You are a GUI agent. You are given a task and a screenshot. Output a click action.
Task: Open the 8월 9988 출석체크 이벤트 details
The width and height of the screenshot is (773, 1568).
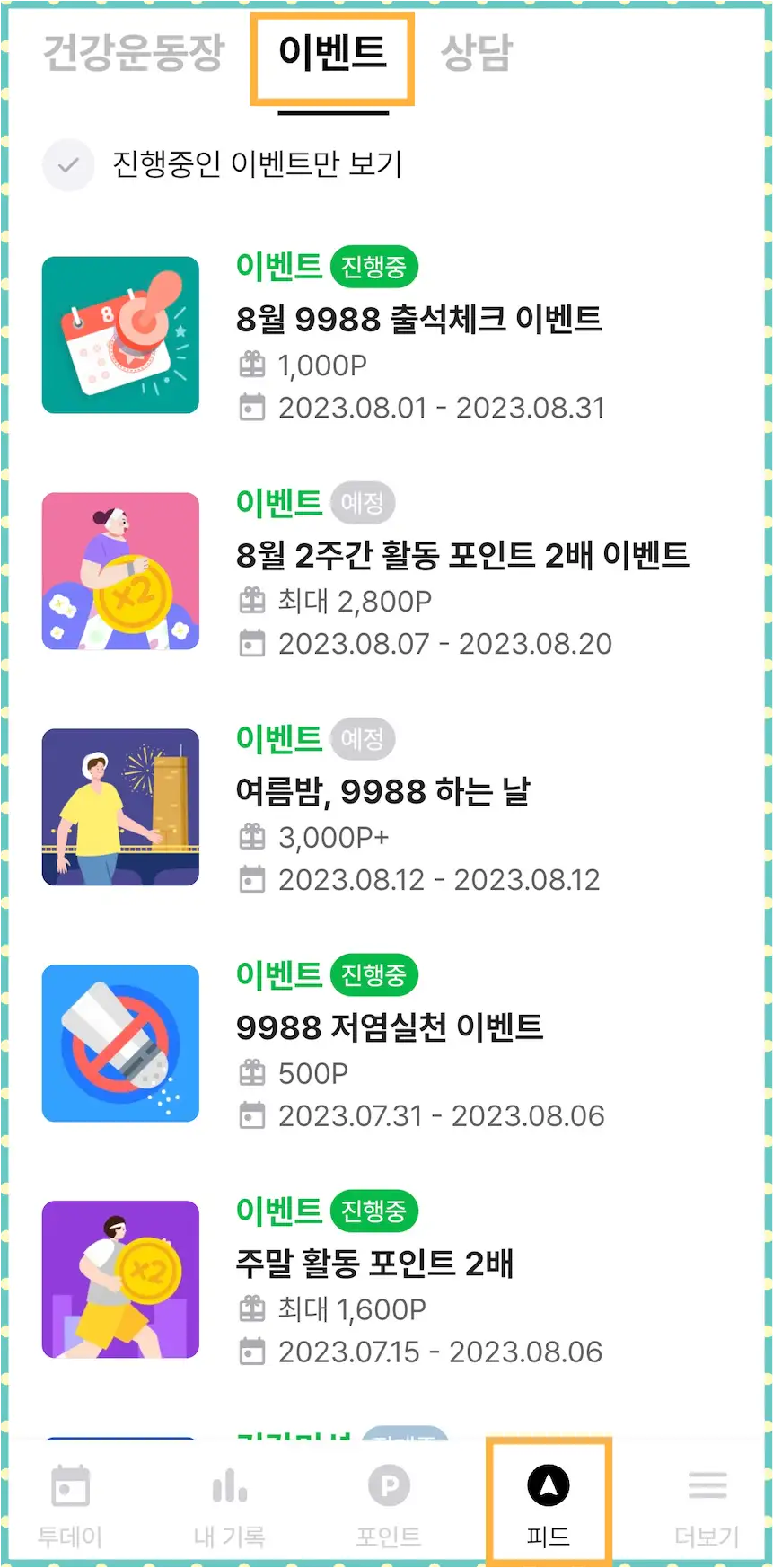(420, 319)
